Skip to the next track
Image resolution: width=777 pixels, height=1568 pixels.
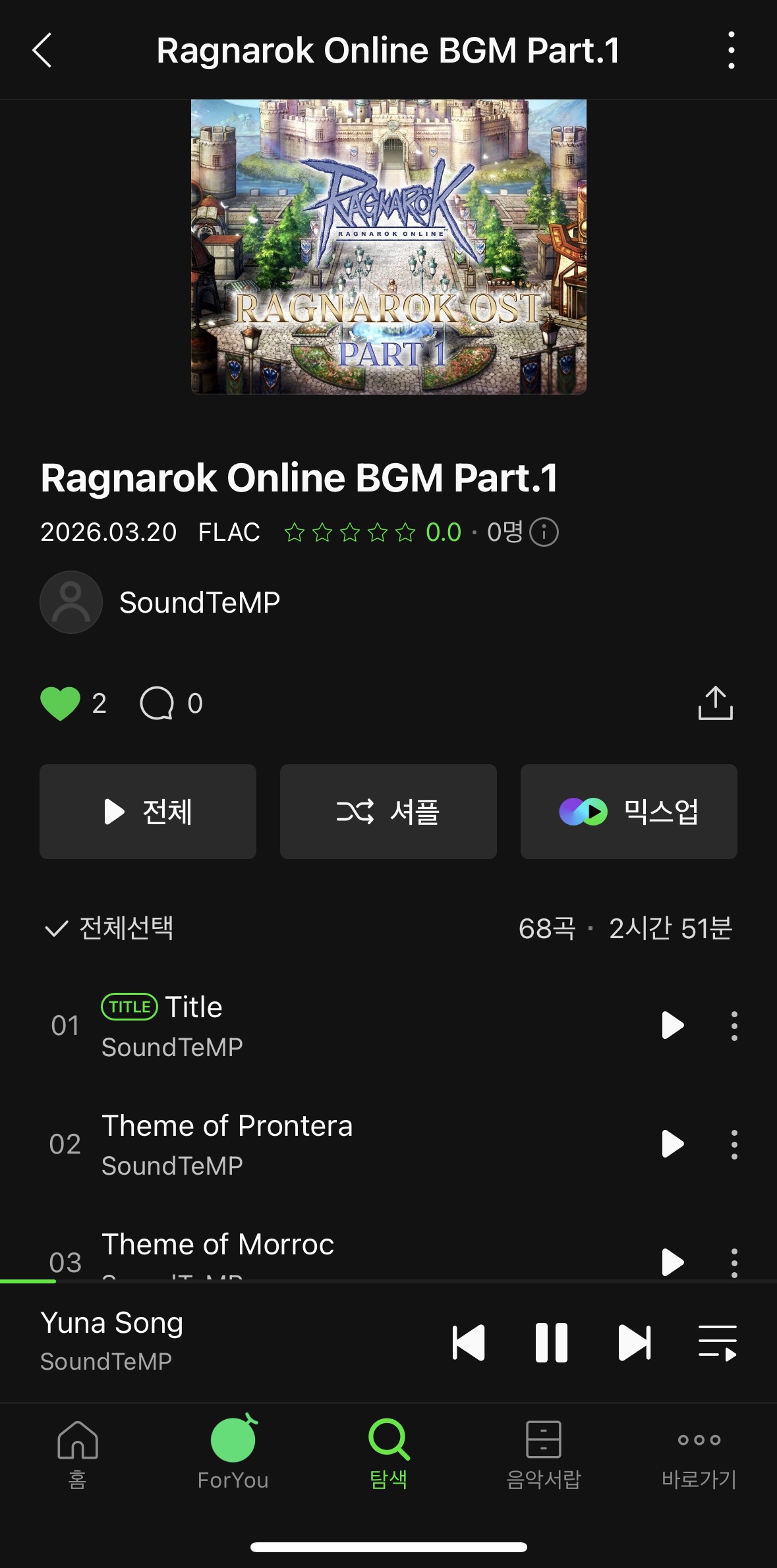pos(634,1343)
